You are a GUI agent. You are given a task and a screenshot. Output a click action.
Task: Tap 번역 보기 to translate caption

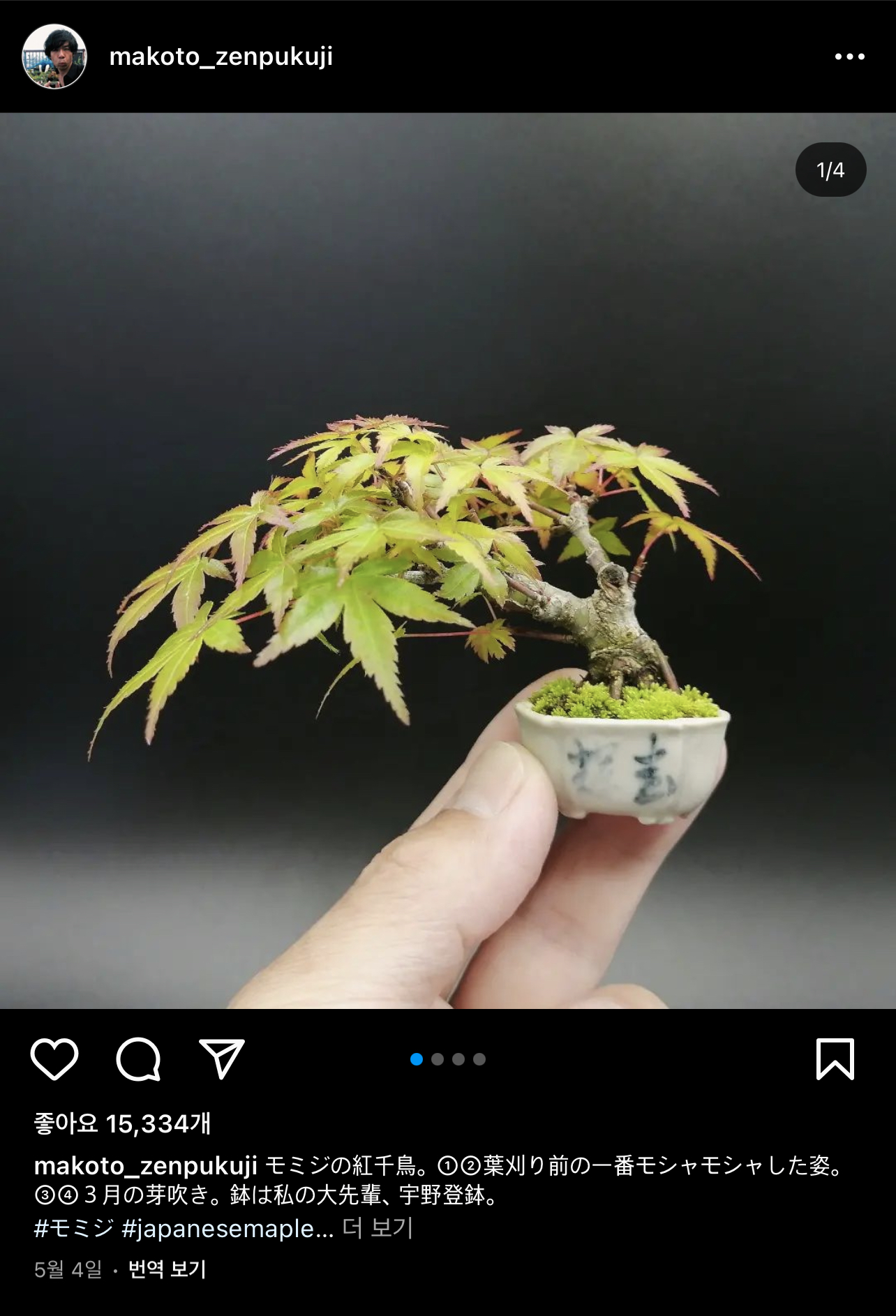tap(167, 1269)
